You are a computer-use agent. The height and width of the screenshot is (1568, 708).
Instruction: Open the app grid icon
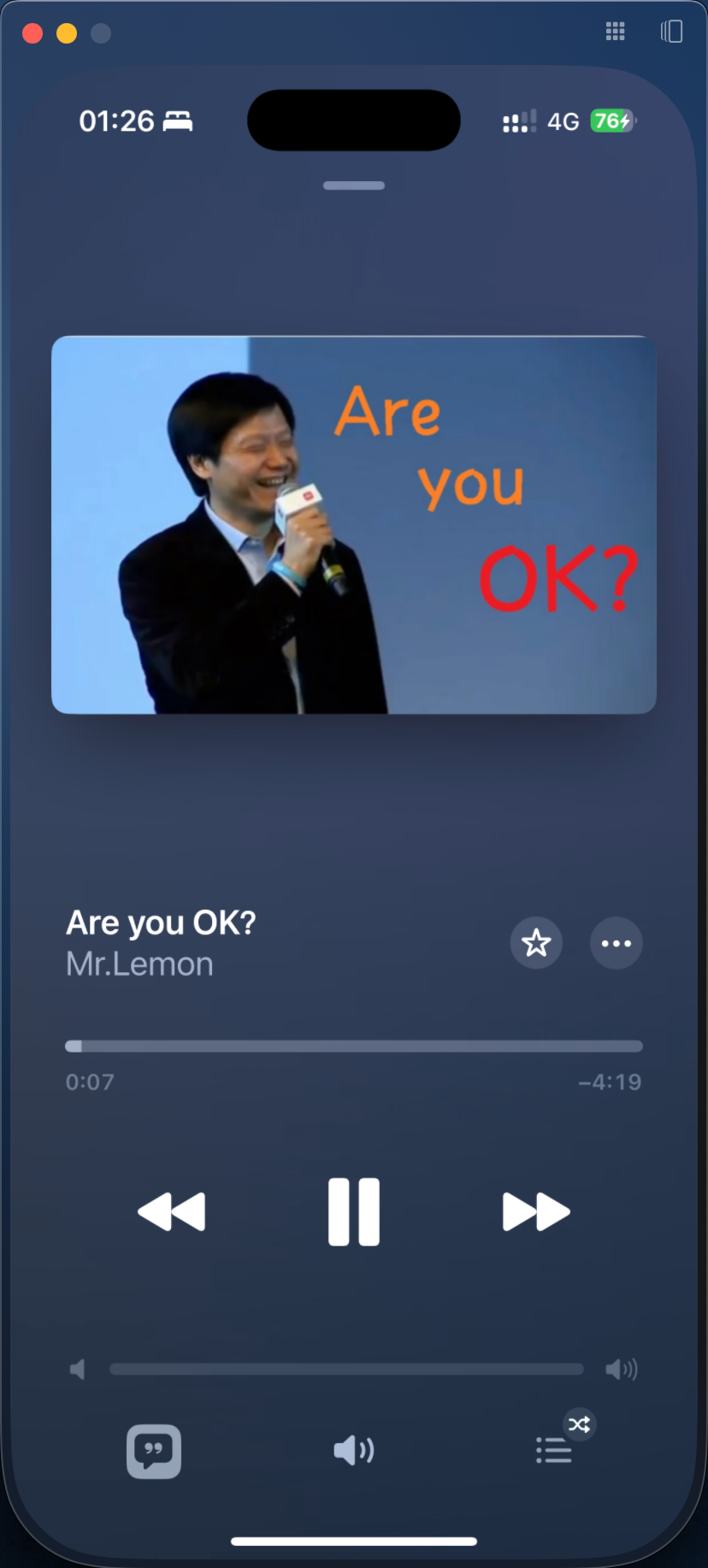[x=615, y=32]
